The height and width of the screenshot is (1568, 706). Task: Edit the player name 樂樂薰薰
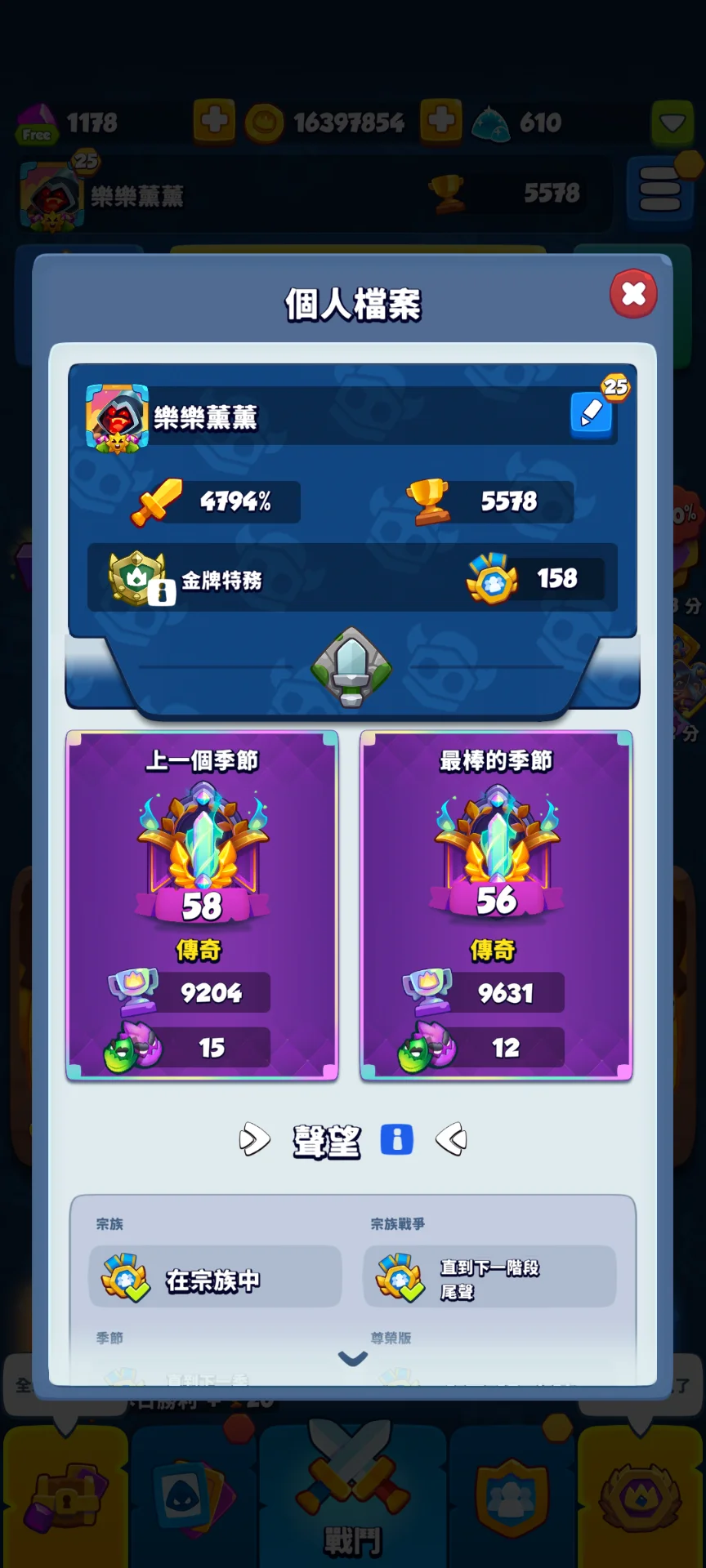(x=591, y=414)
